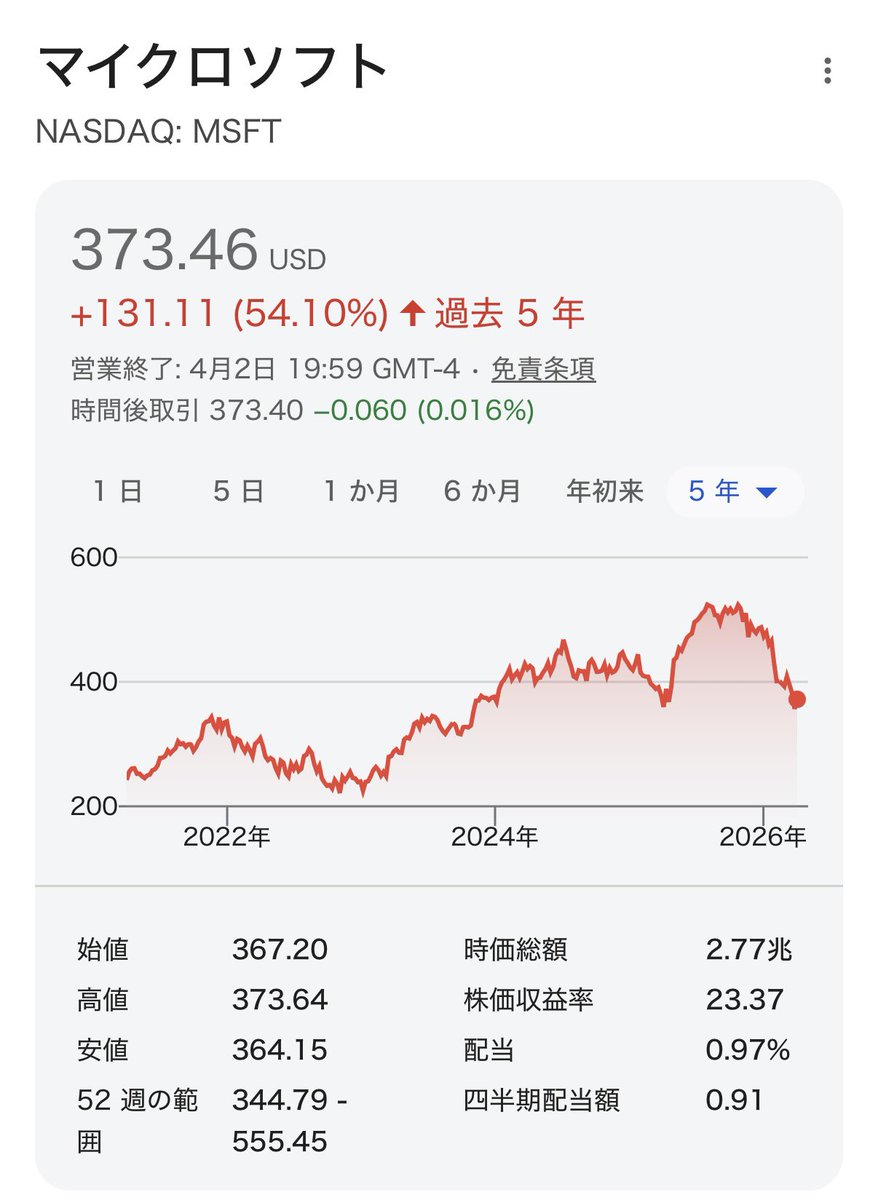Select the 6か月 time range
Image resolution: width=878 pixels, height=1200 pixels.
tap(483, 491)
